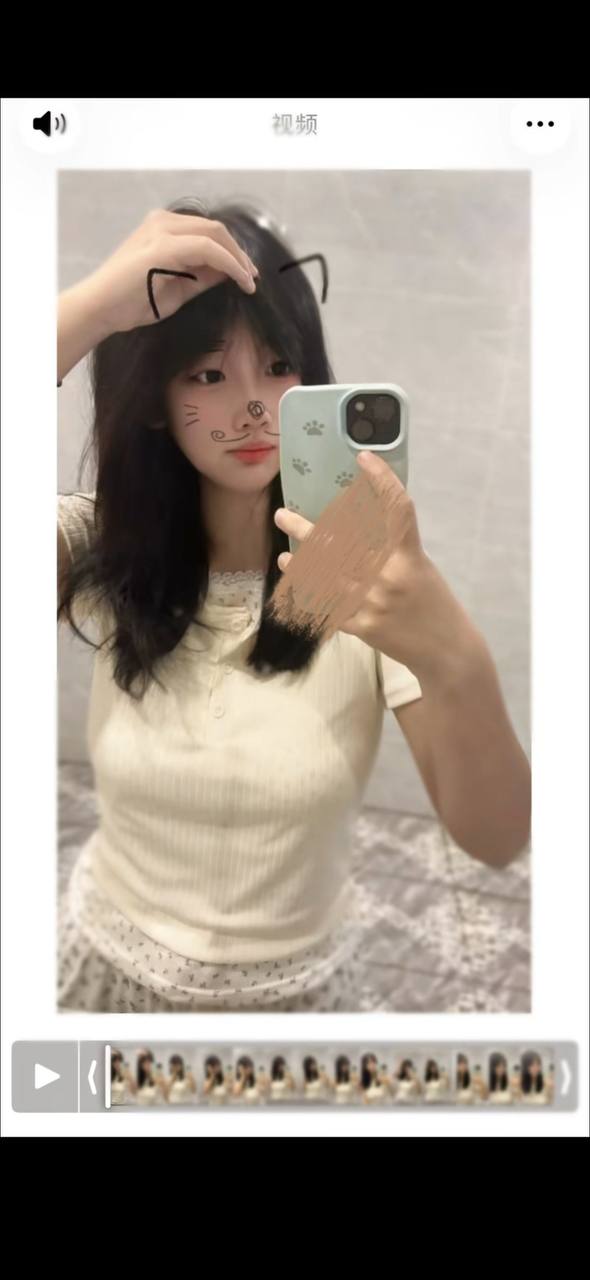Mute the video sound
This screenshot has width=590, height=1280.
point(49,124)
